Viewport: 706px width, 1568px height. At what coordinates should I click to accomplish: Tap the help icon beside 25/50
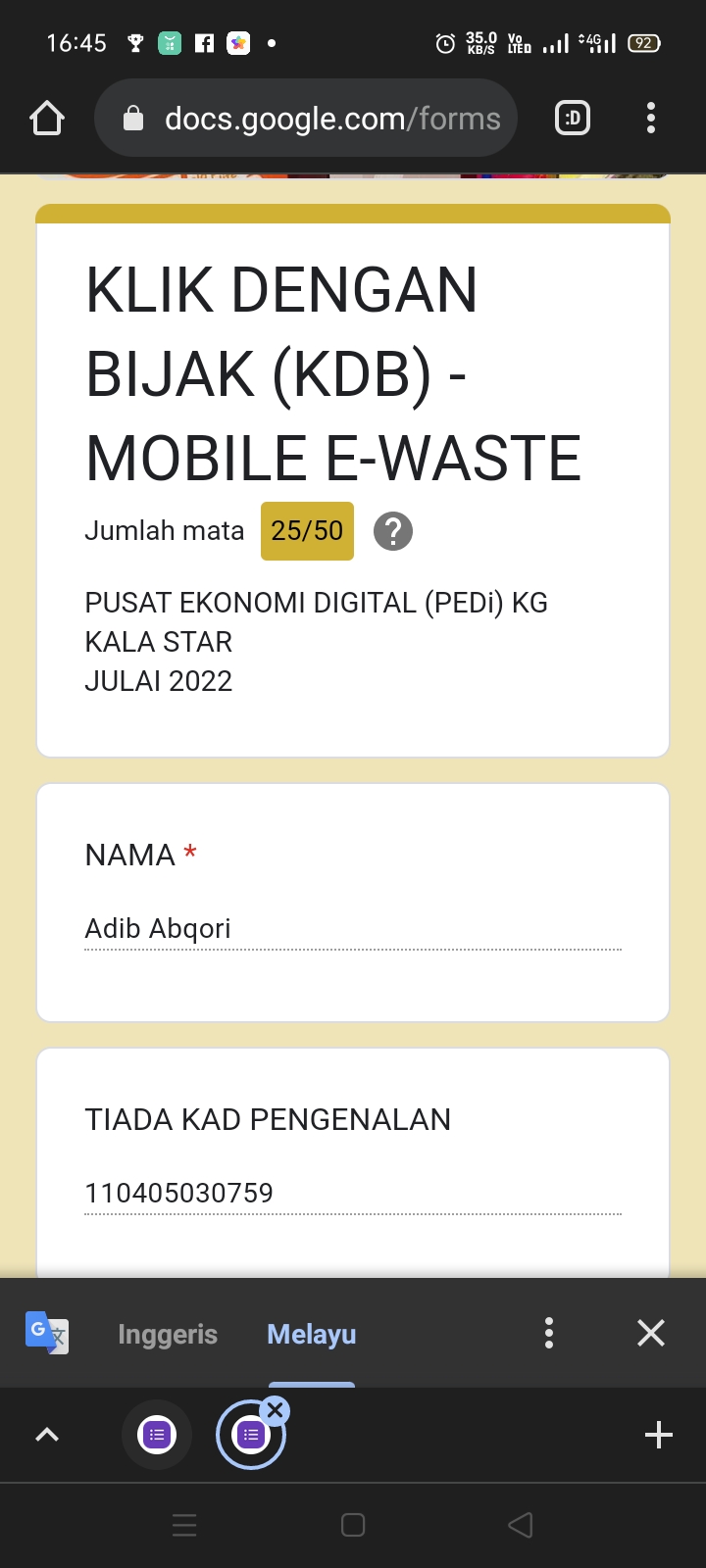click(393, 531)
